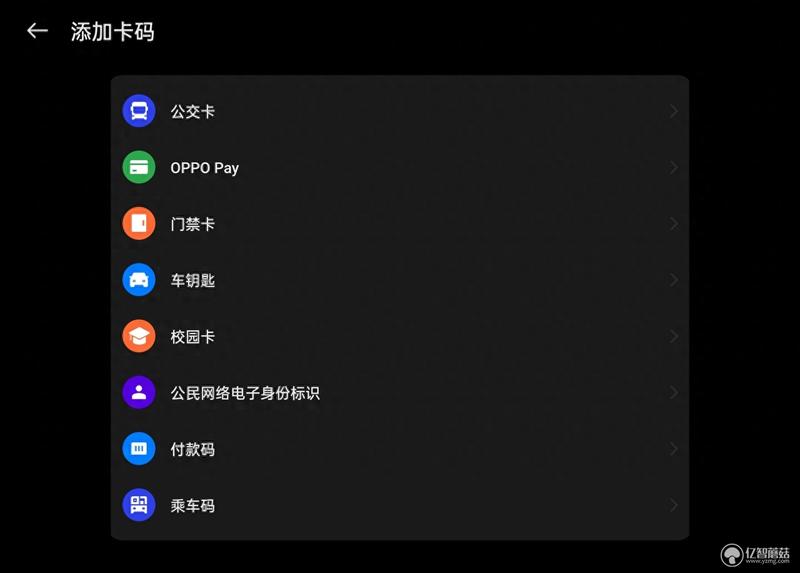Add a 门禁卡 access card
800x573 pixels.
(x=399, y=224)
